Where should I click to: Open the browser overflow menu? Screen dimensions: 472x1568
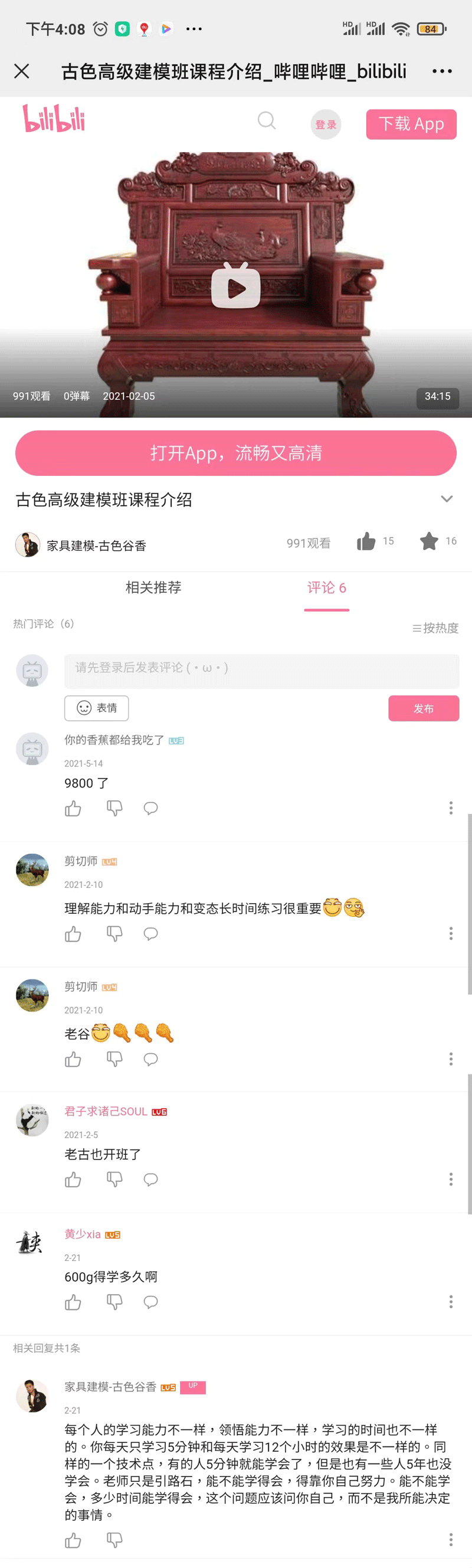(x=441, y=72)
